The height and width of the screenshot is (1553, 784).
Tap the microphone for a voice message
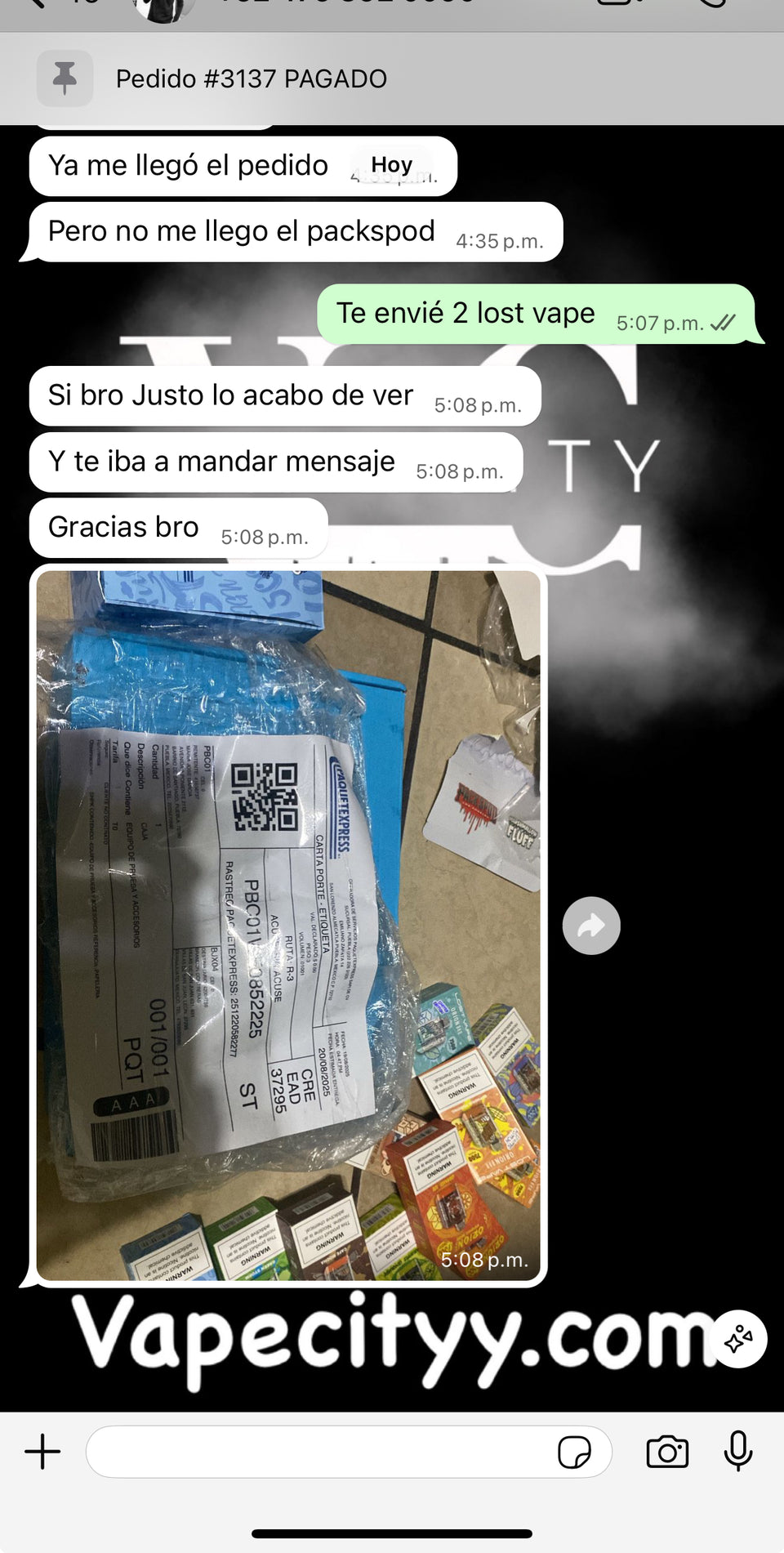pyautogui.click(x=737, y=1452)
